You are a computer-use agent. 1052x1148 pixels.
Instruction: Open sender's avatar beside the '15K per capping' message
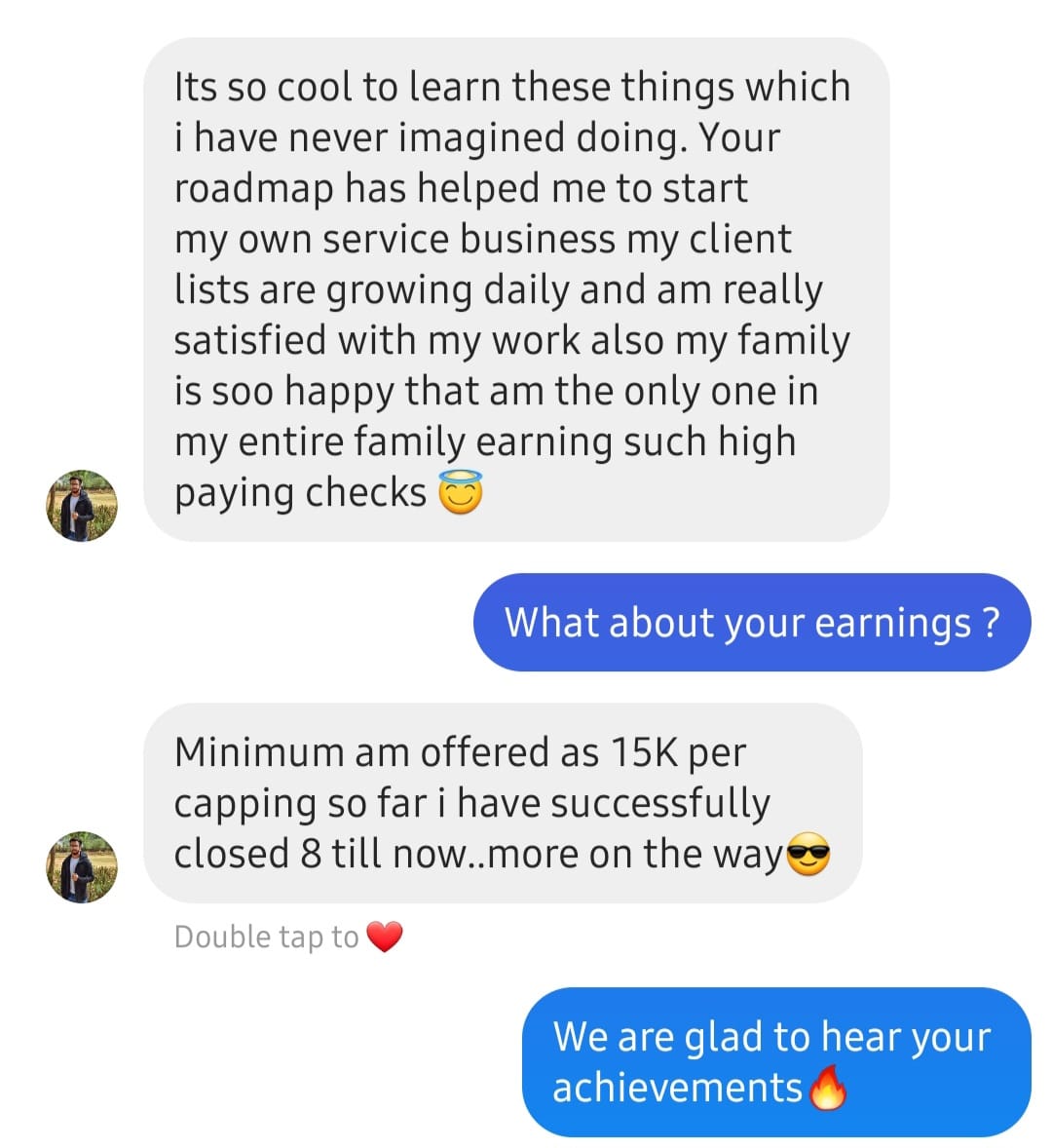(82, 866)
